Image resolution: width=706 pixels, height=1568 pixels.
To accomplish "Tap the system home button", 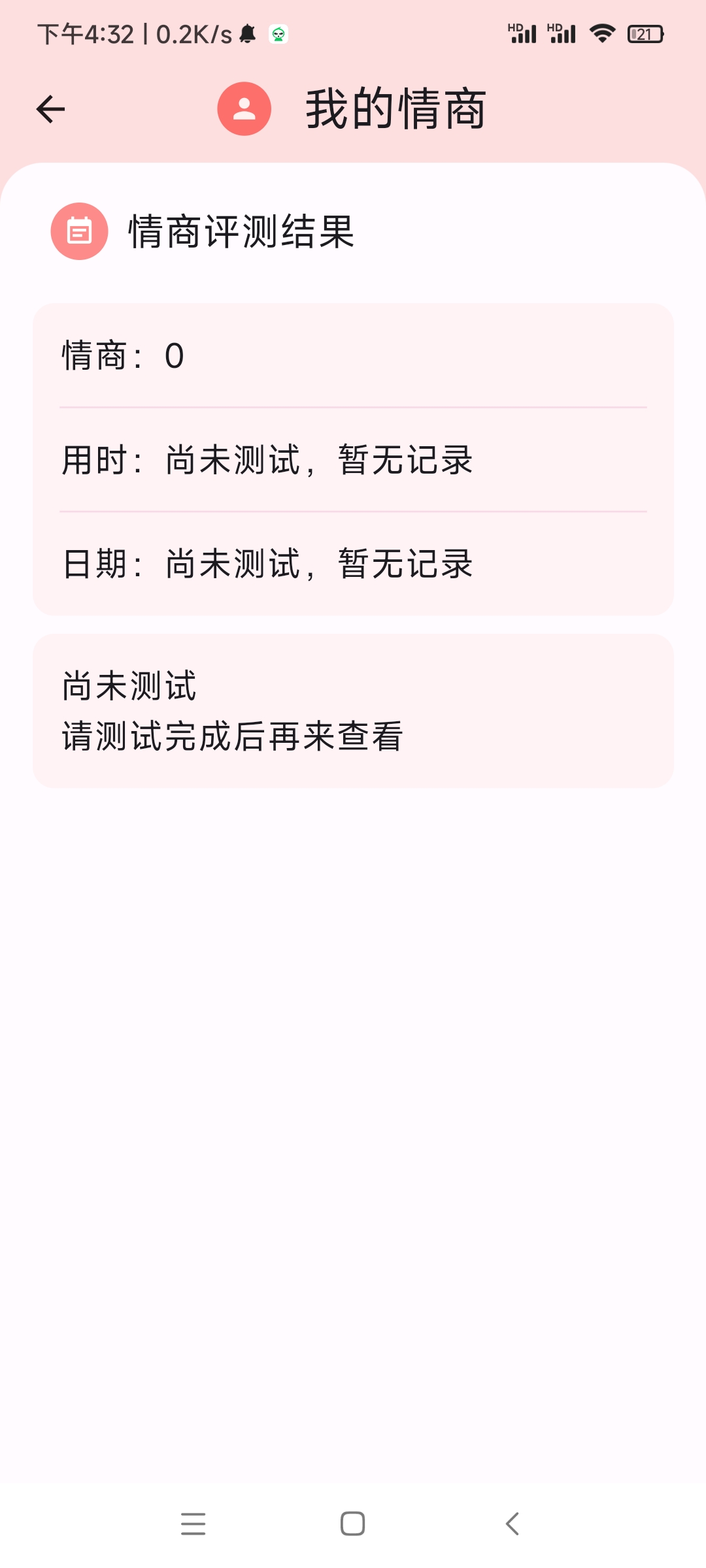I will (352, 1524).
